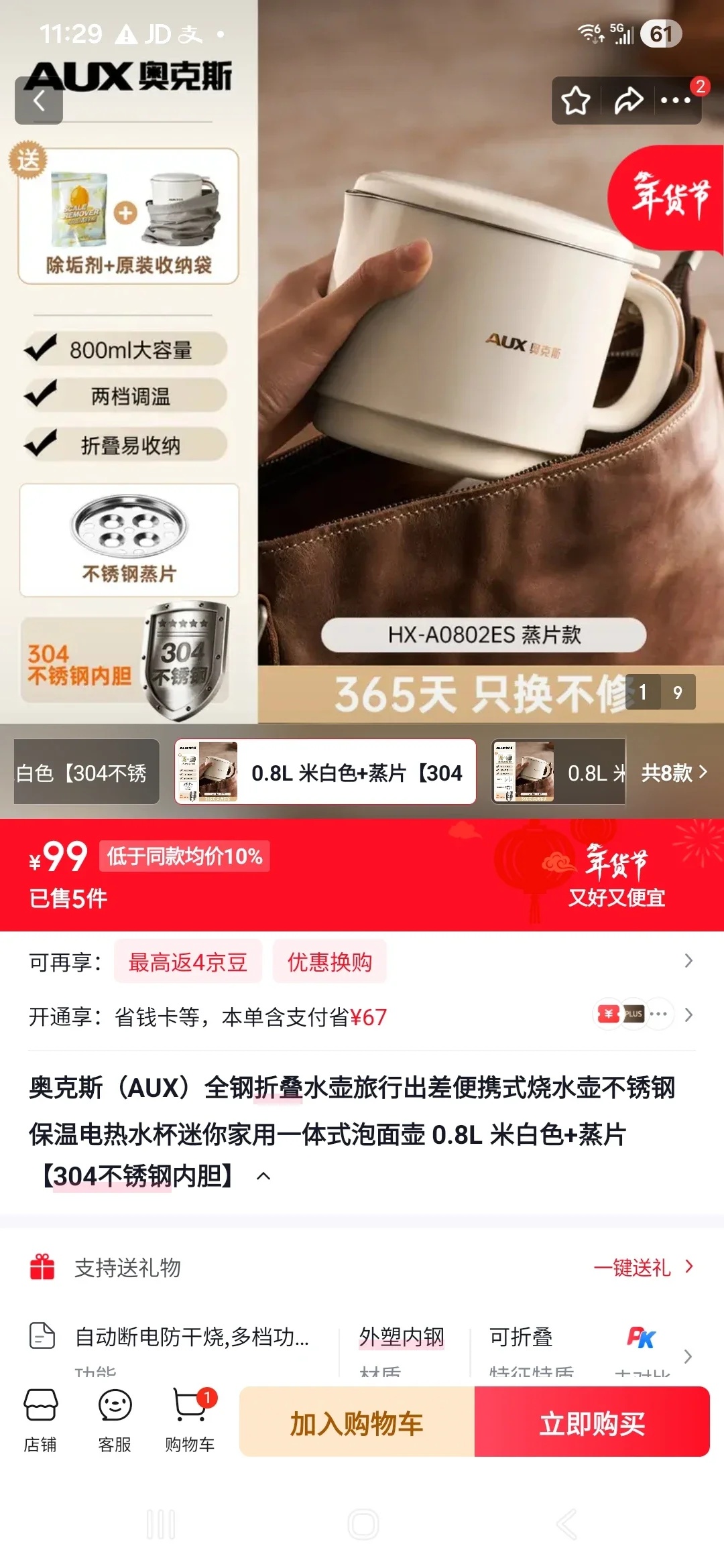Go back from the product page

click(x=39, y=101)
